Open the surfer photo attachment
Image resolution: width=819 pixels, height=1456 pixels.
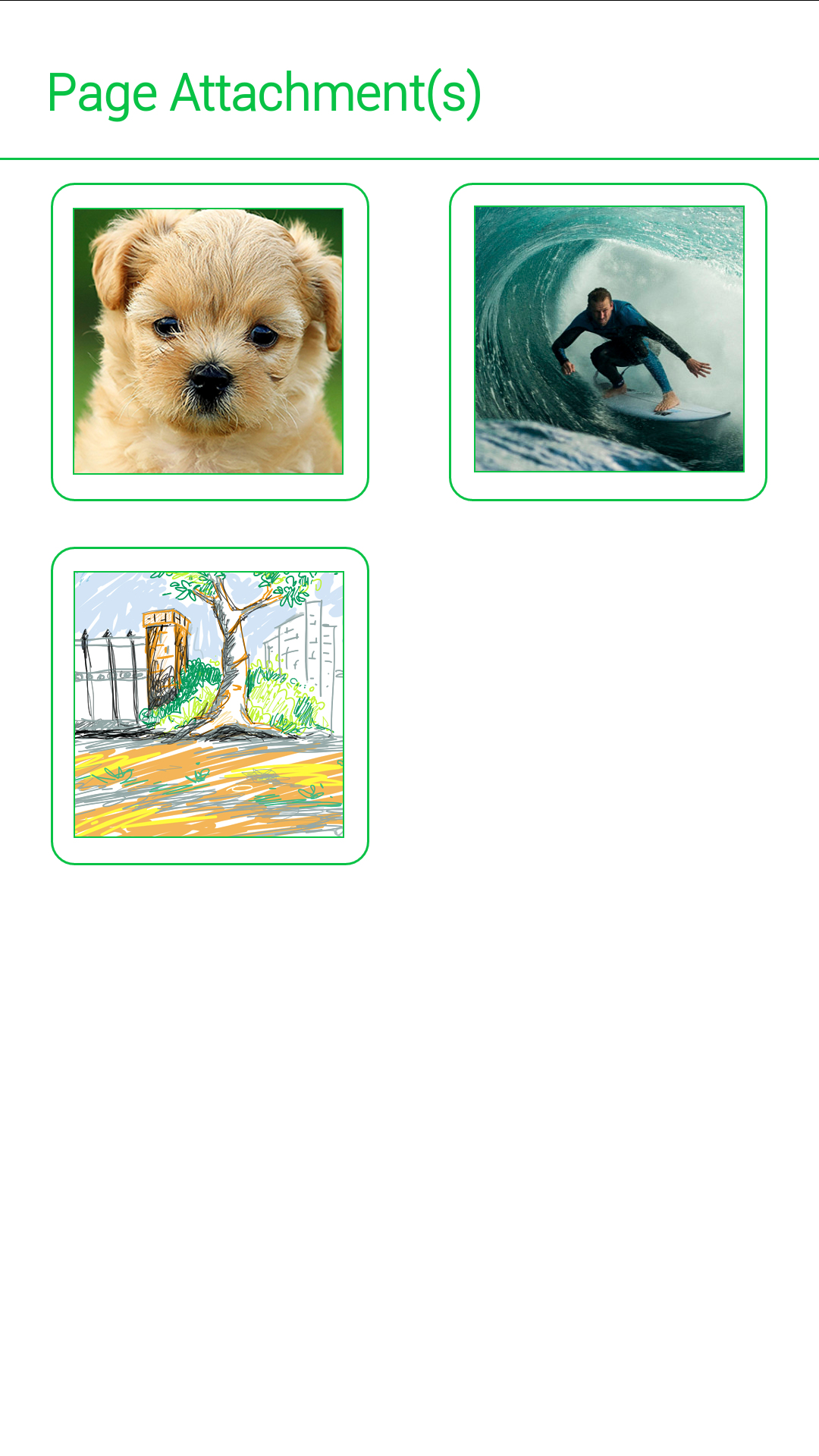click(609, 339)
